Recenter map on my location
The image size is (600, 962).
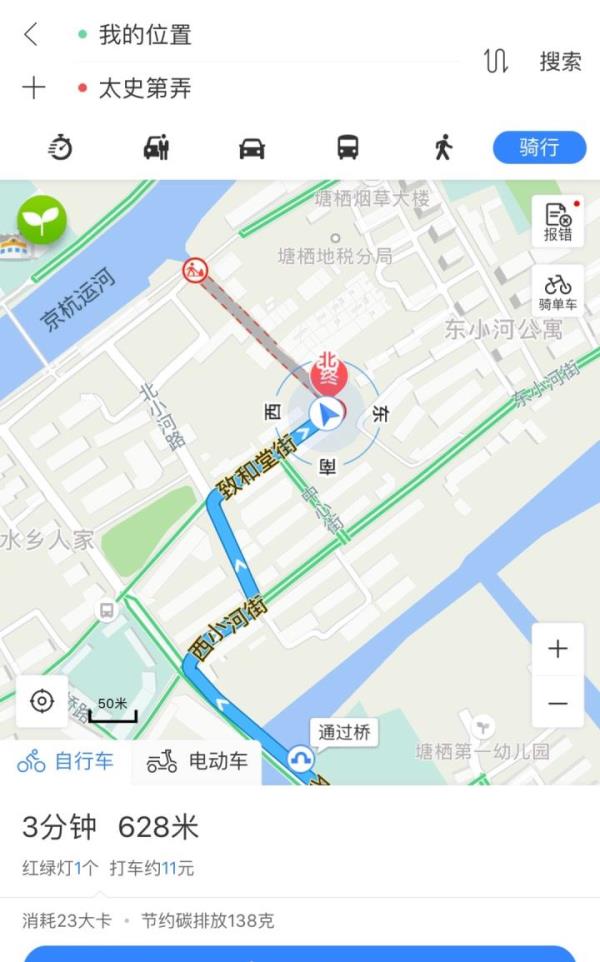click(x=42, y=701)
